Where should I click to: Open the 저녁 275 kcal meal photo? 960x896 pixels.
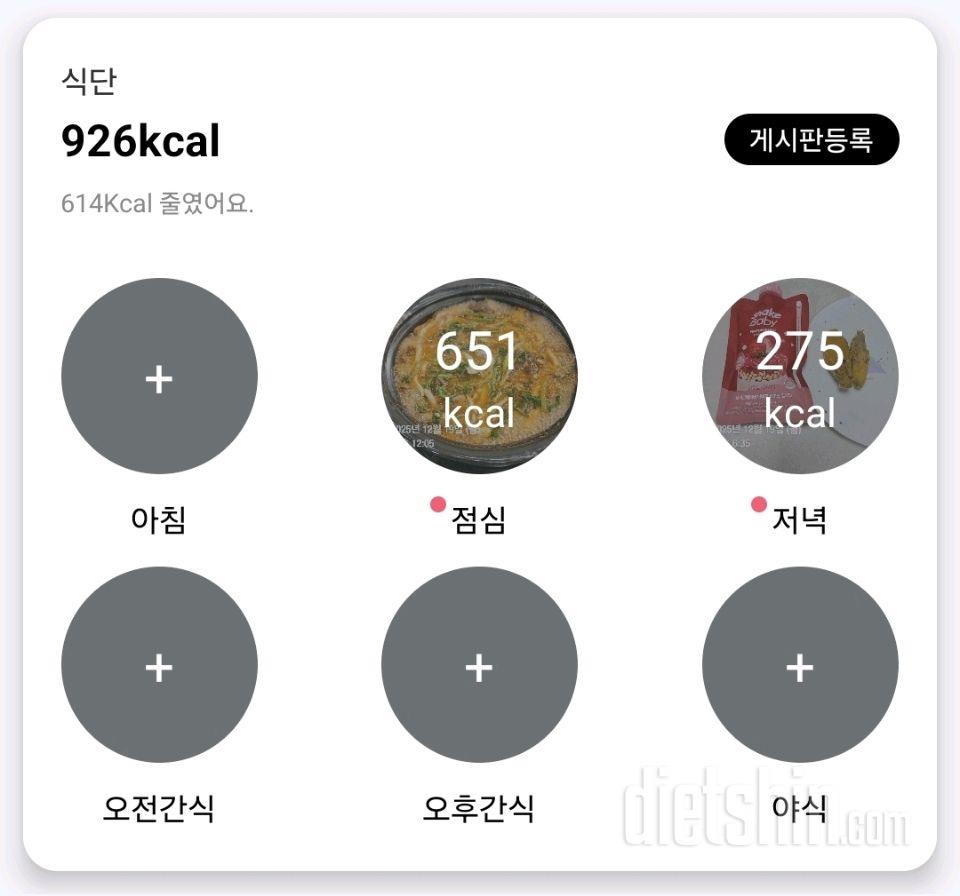coord(799,376)
